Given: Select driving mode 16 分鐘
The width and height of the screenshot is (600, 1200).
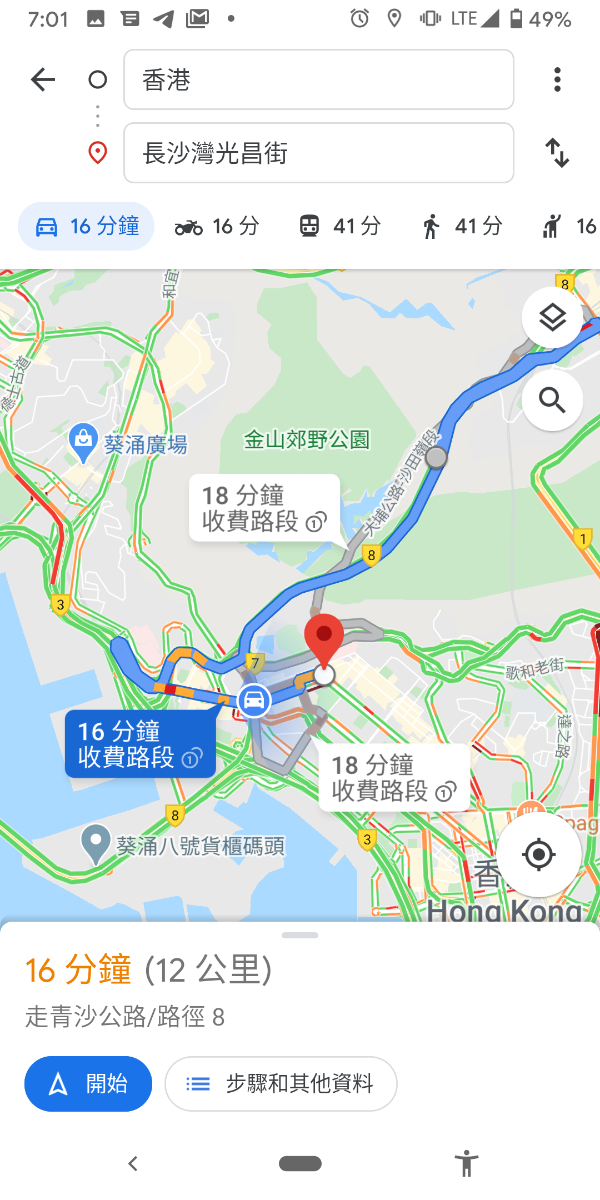Looking at the screenshot, I should point(87,227).
